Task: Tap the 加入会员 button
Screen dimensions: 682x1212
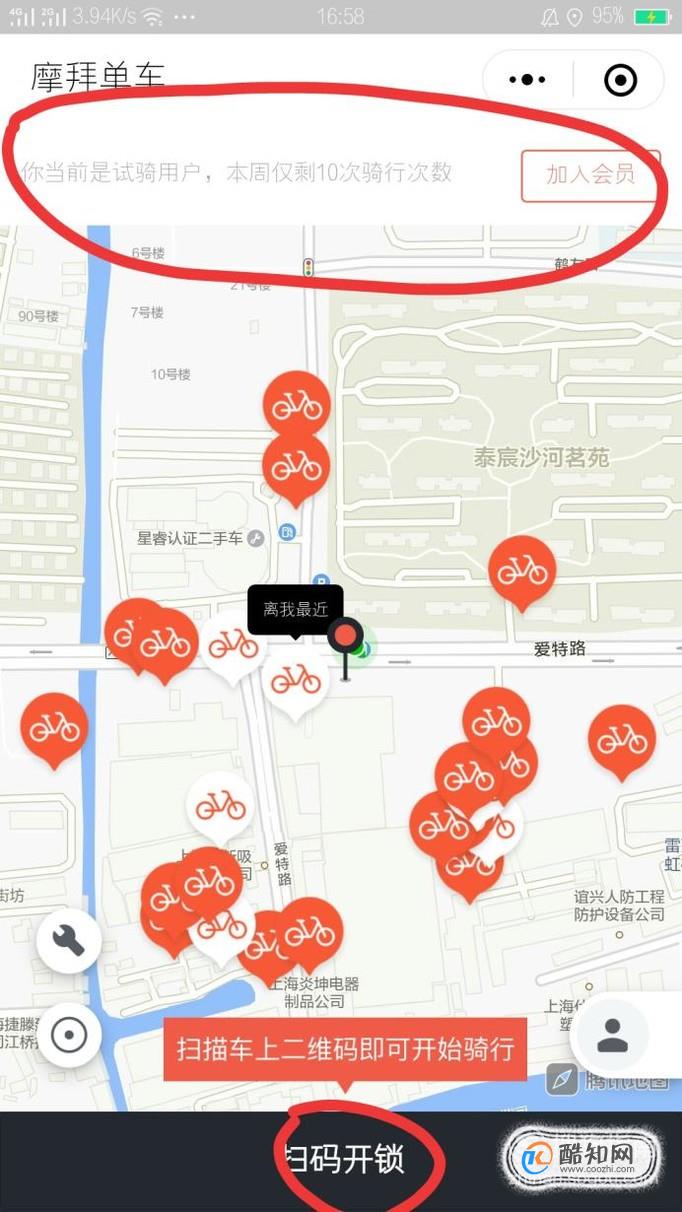Action: (x=590, y=175)
